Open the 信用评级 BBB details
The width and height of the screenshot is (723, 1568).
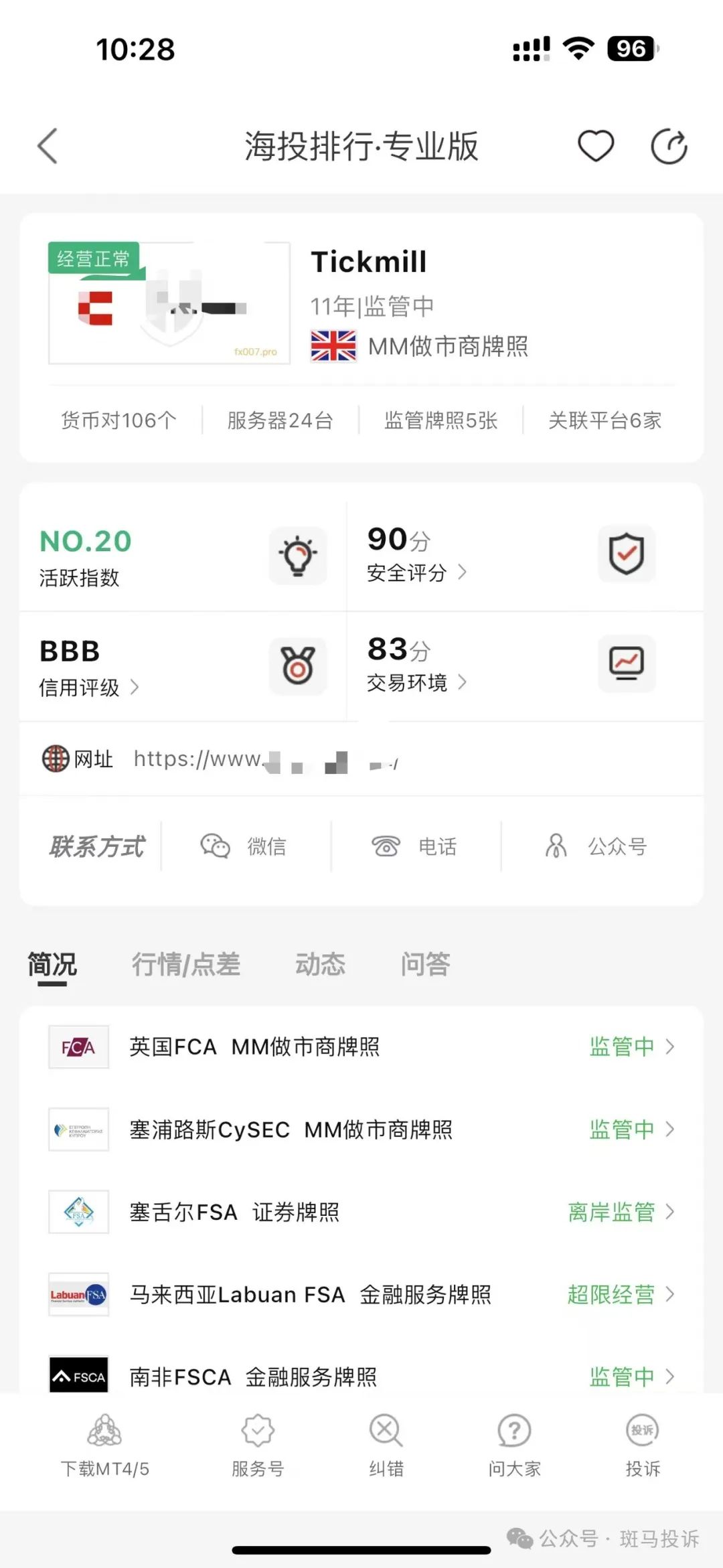coord(183,666)
